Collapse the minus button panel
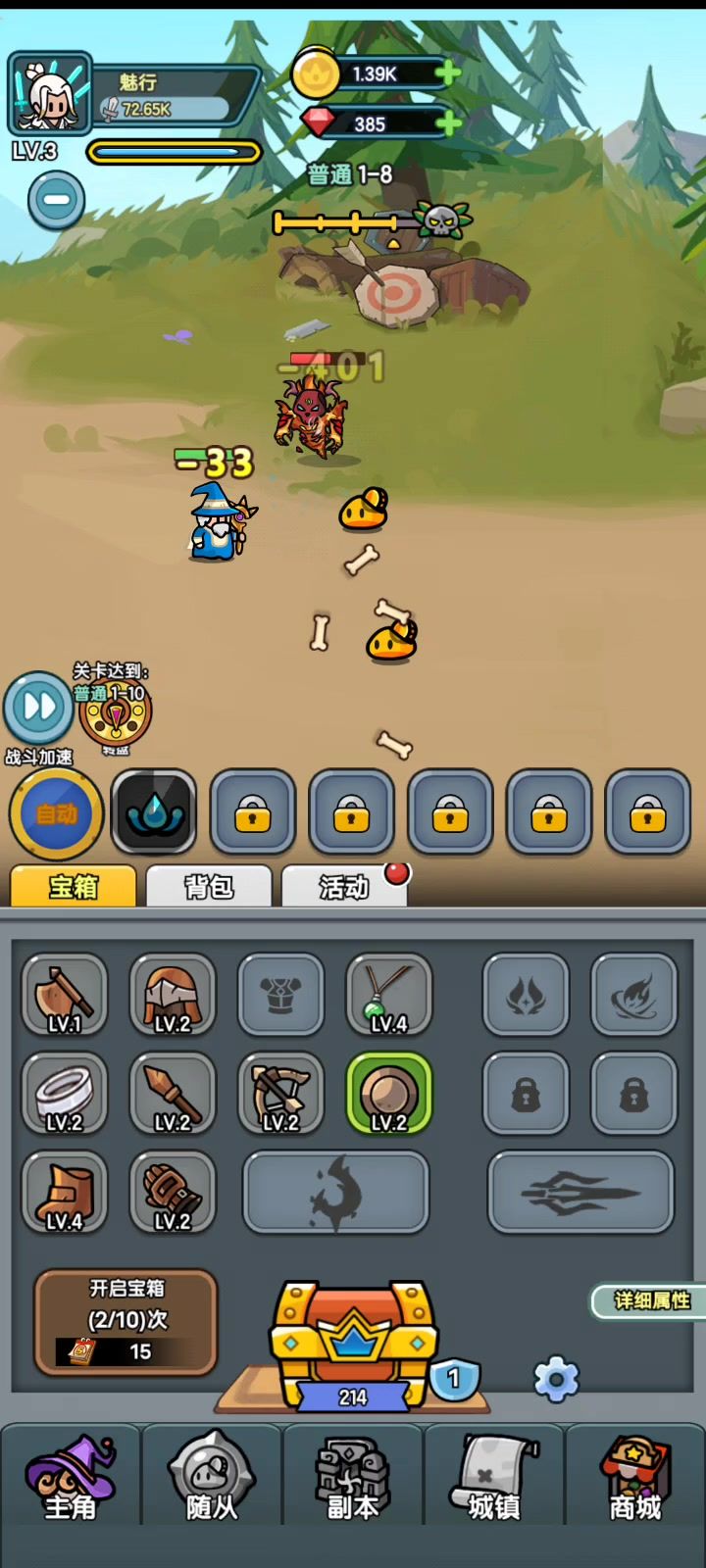Image resolution: width=706 pixels, height=1568 pixels. 56,200
